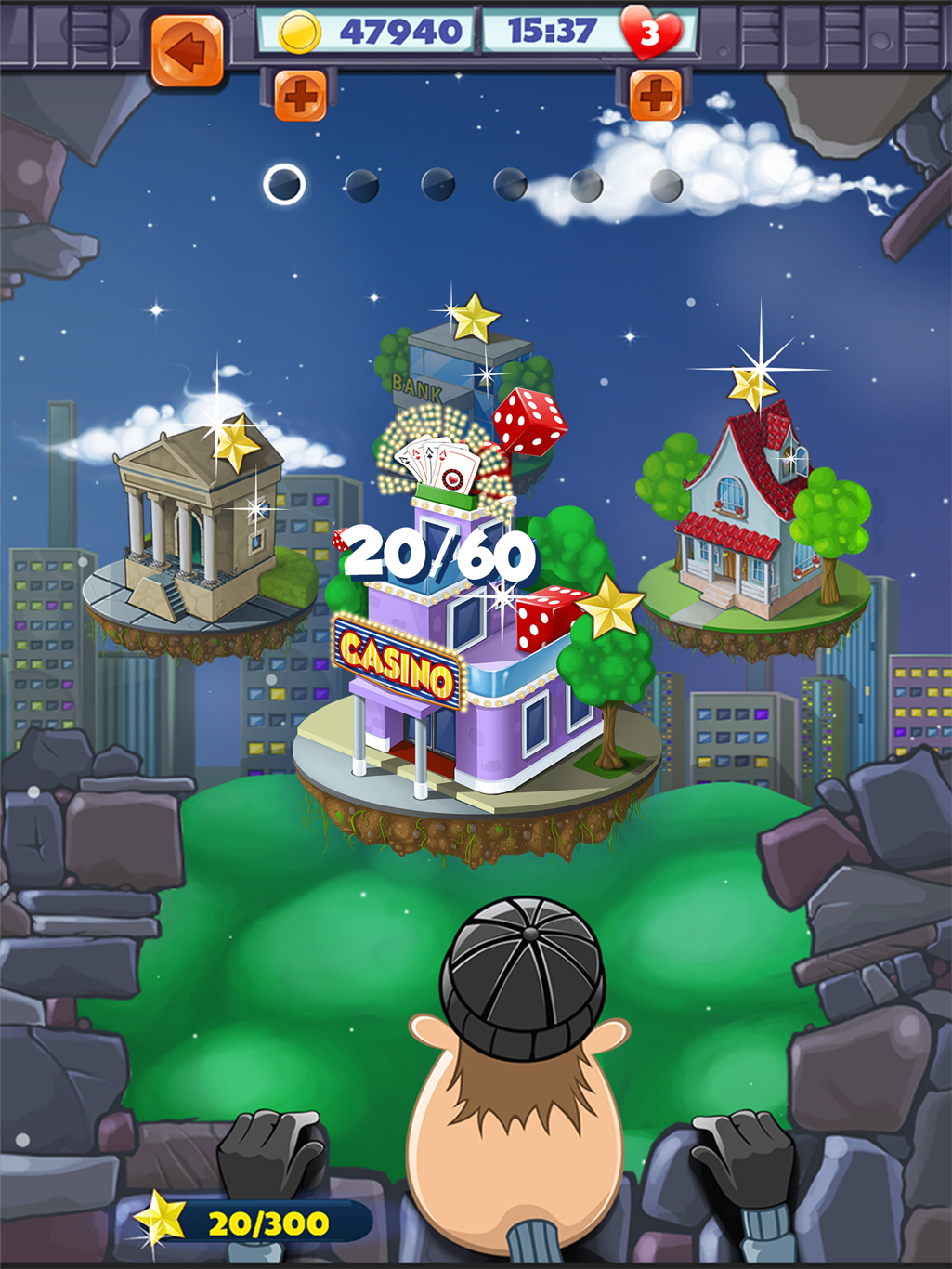Jump to the second page dot
The height and width of the screenshot is (1269, 952).
[361, 186]
